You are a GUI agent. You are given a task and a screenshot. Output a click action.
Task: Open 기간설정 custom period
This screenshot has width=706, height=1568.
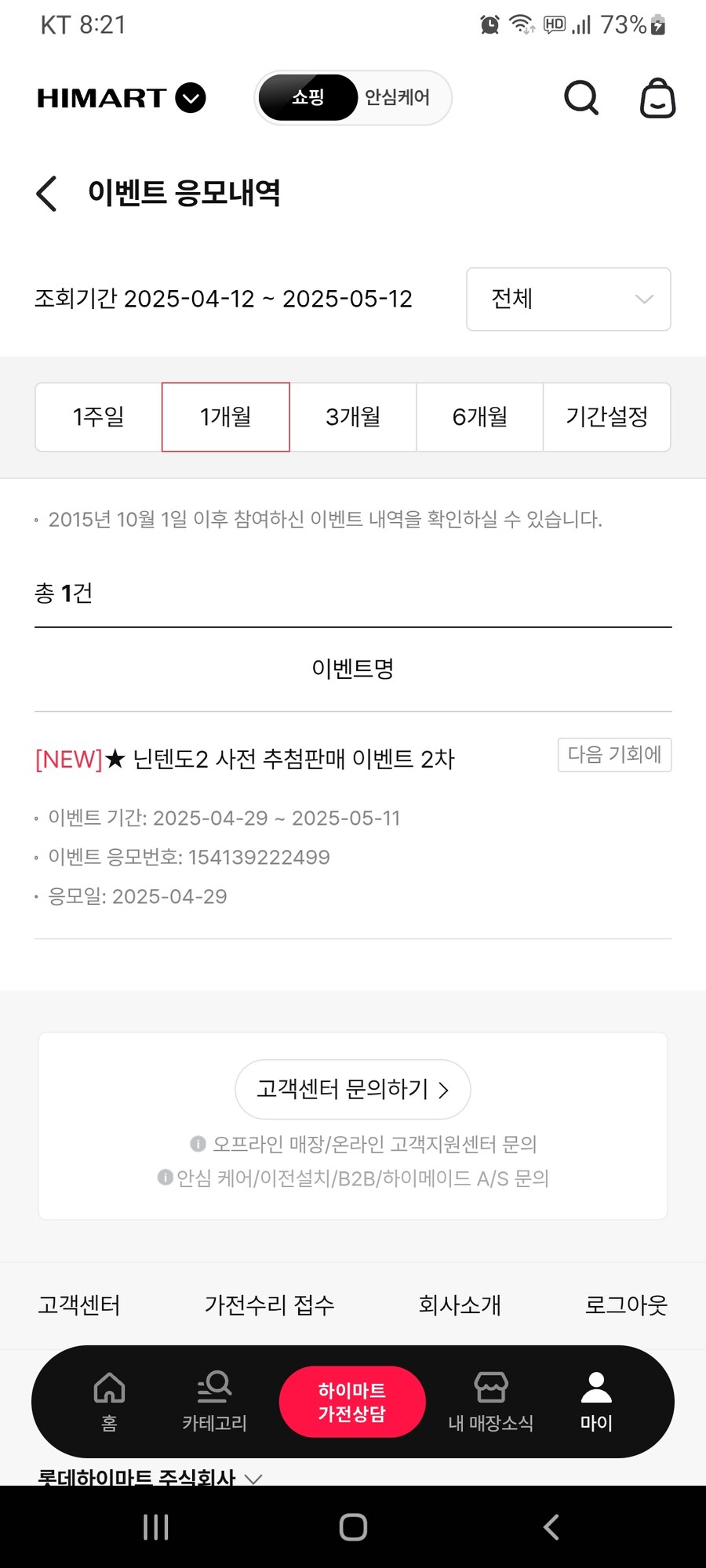(x=606, y=417)
